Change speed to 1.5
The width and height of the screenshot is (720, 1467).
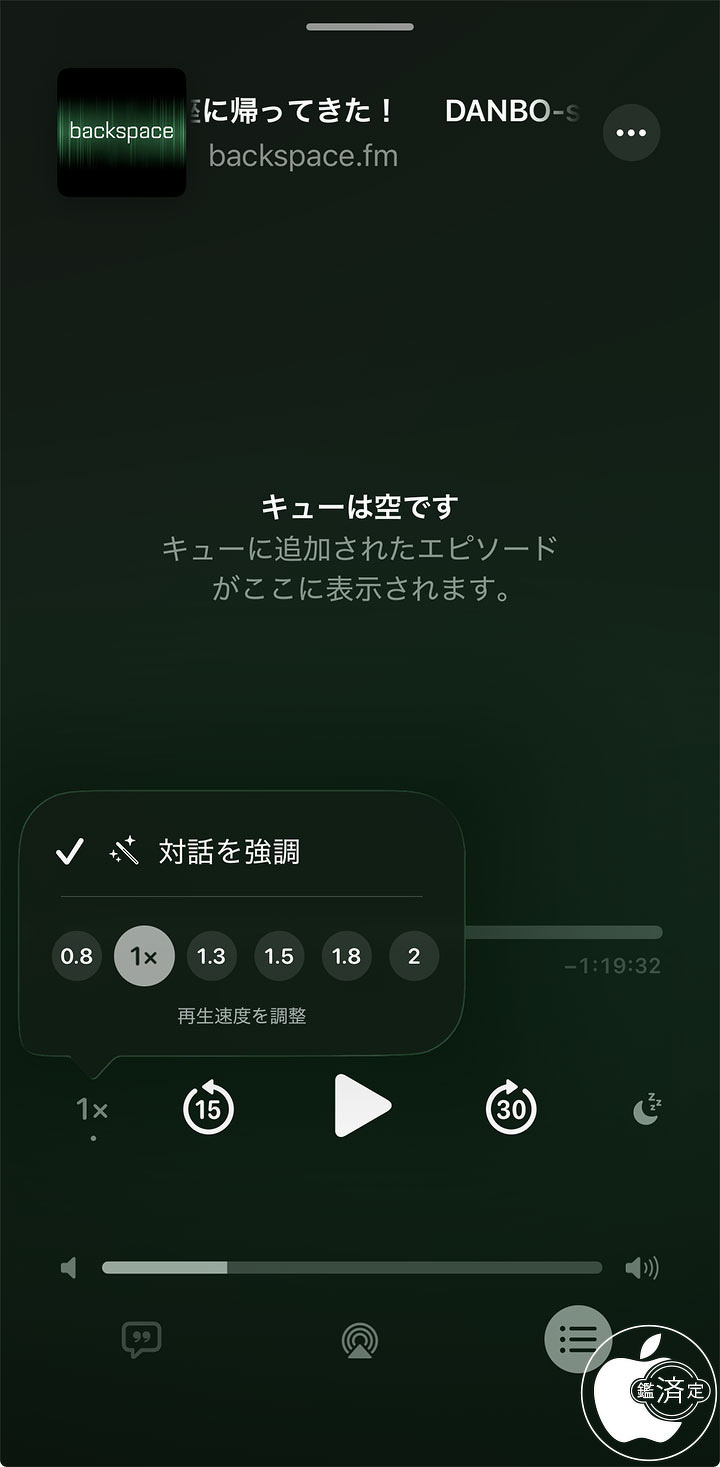(279, 956)
